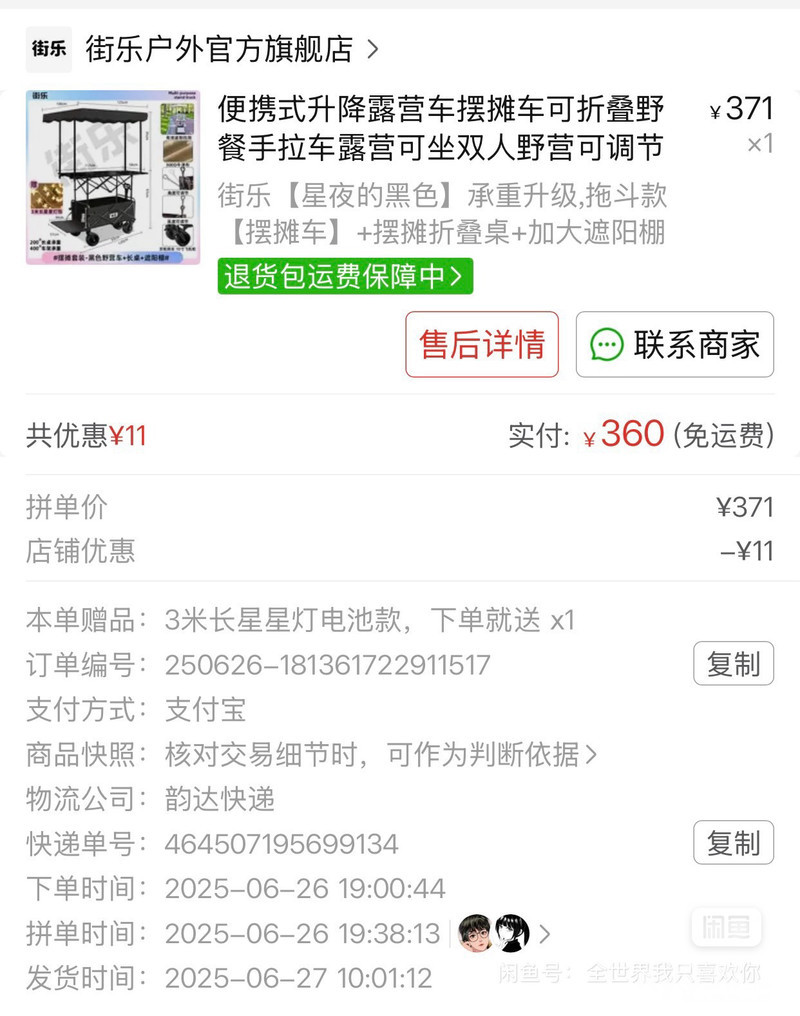The width and height of the screenshot is (800, 1016).
Task: Copy the order number 订单编号
Action: (x=733, y=664)
